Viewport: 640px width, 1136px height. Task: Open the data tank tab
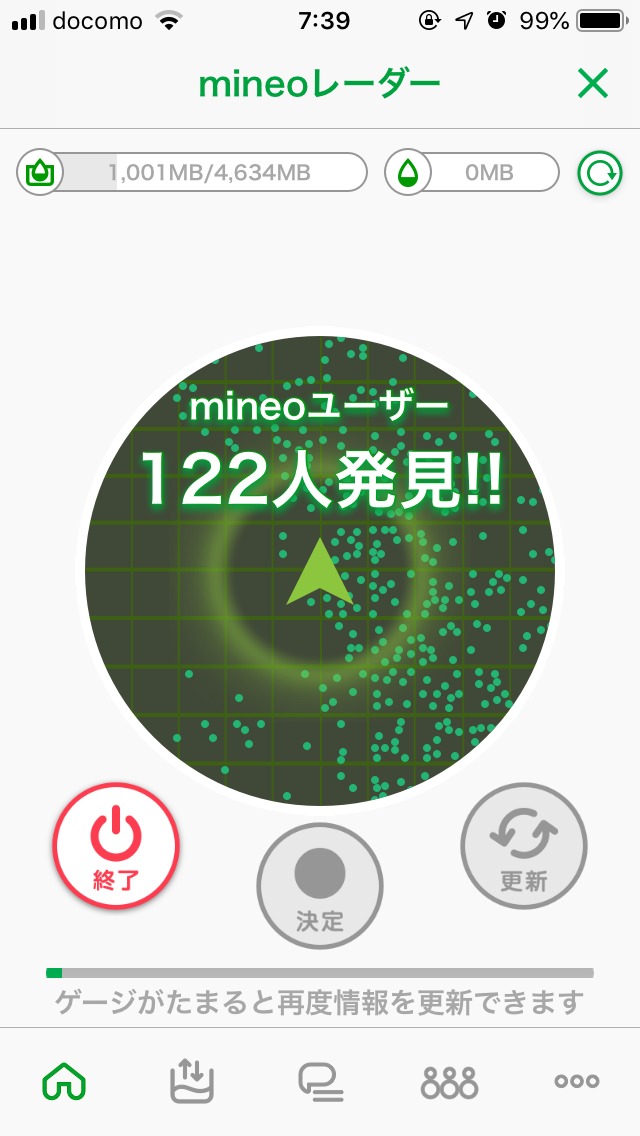pyautogui.click(x=192, y=1081)
